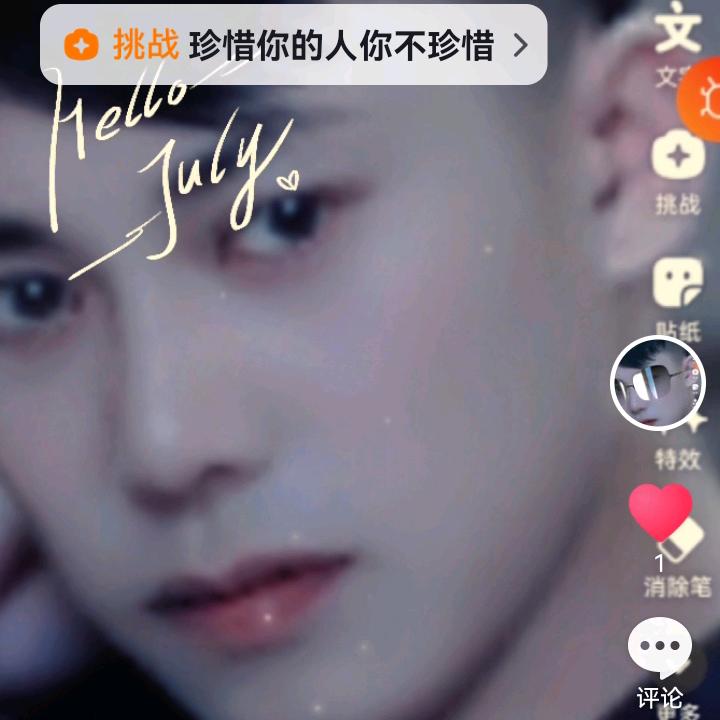Open the creator's profile avatar

point(657,384)
